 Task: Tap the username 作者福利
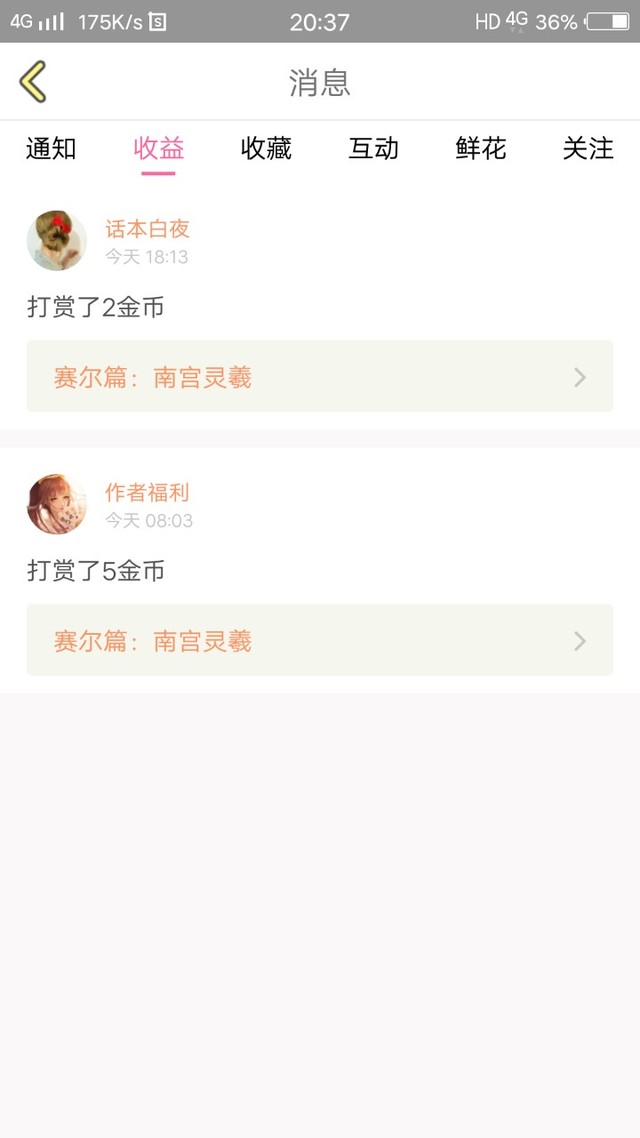(147, 493)
